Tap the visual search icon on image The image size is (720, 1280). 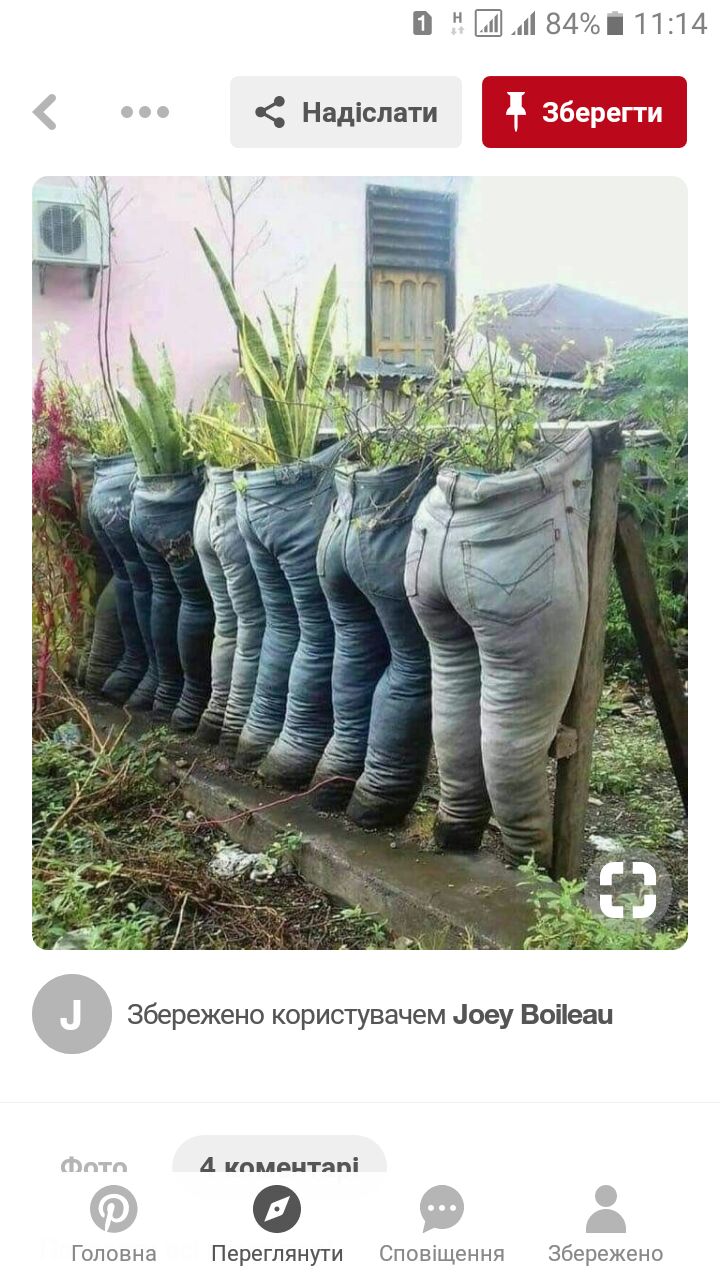point(628,890)
